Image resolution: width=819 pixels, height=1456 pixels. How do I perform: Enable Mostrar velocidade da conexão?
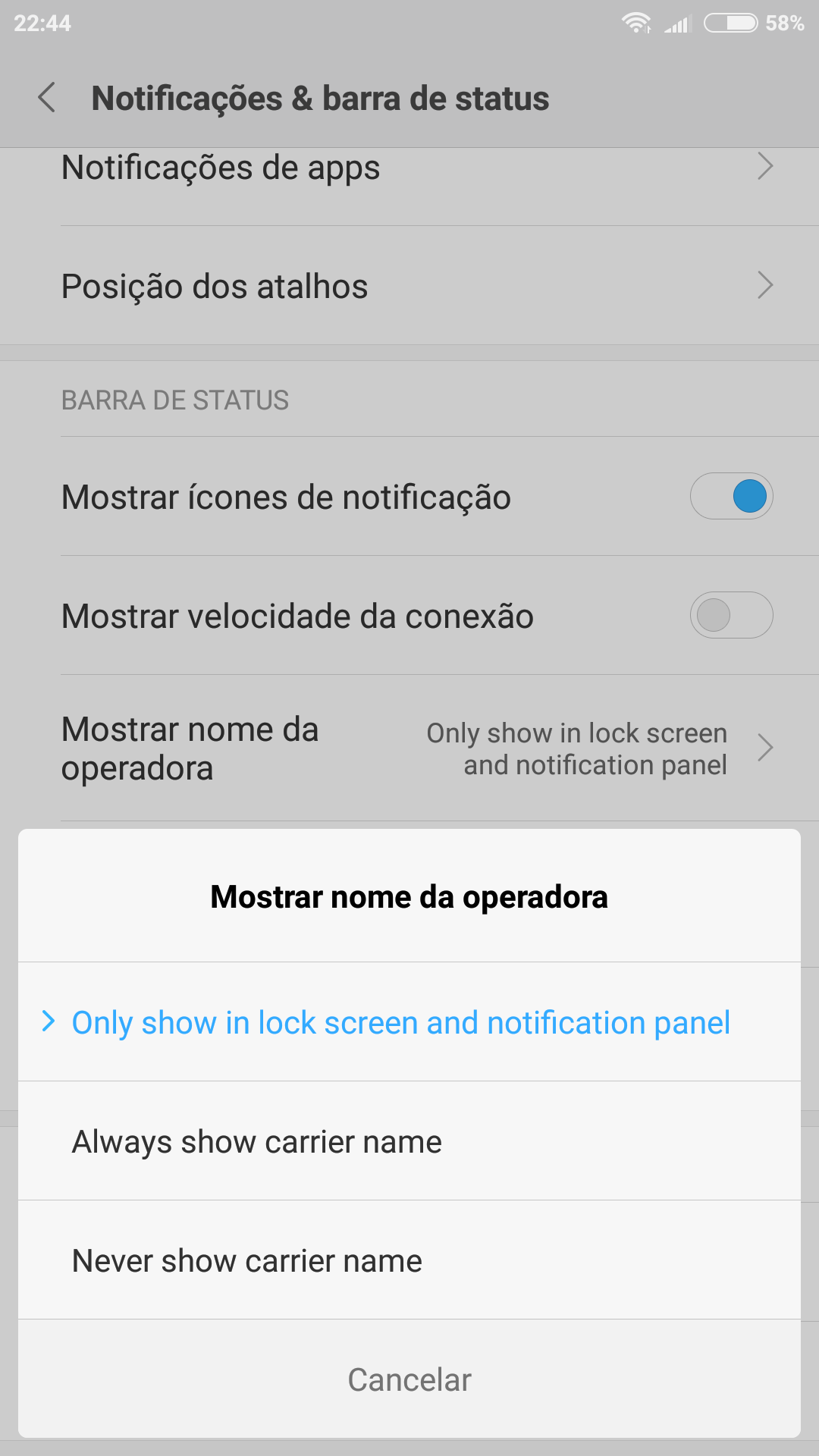731,615
